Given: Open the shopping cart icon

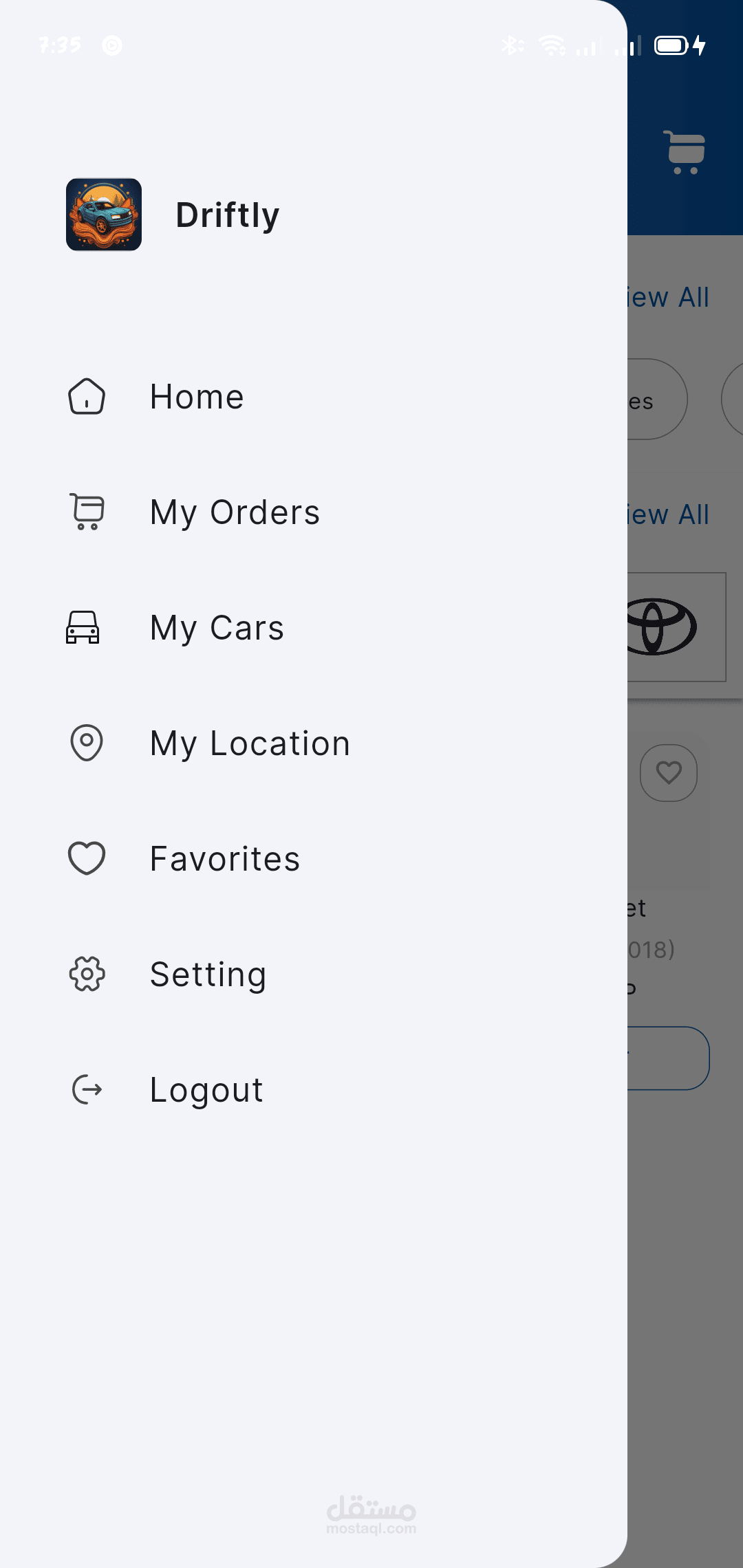Looking at the screenshot, I should coord(685,151).
